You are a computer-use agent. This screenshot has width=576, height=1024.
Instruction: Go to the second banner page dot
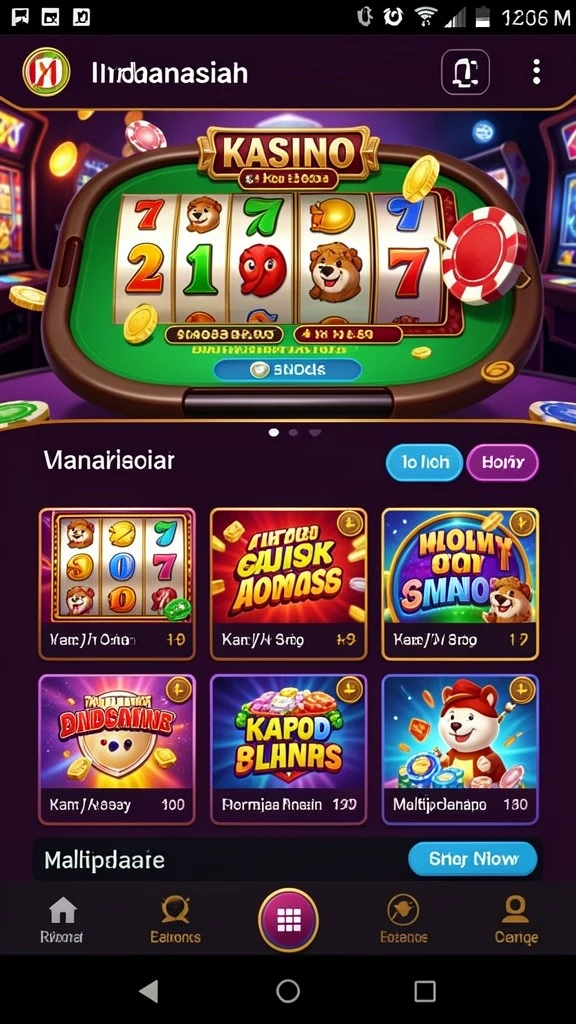tap(294, 432)
